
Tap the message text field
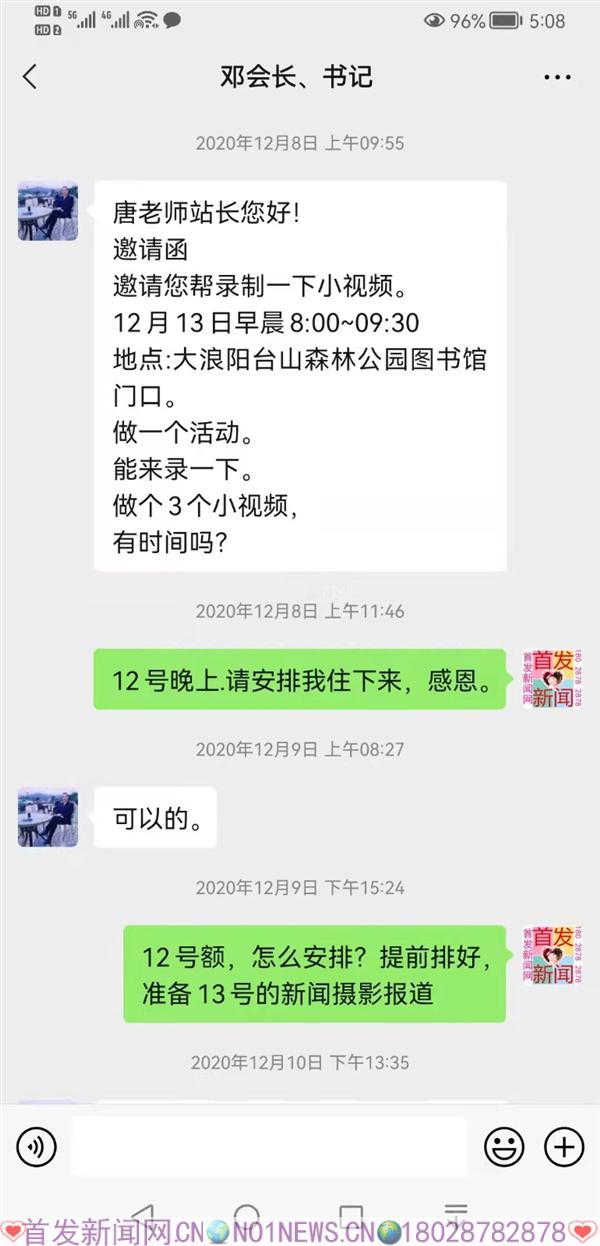pyautogui.click(x=270, y=1146)
